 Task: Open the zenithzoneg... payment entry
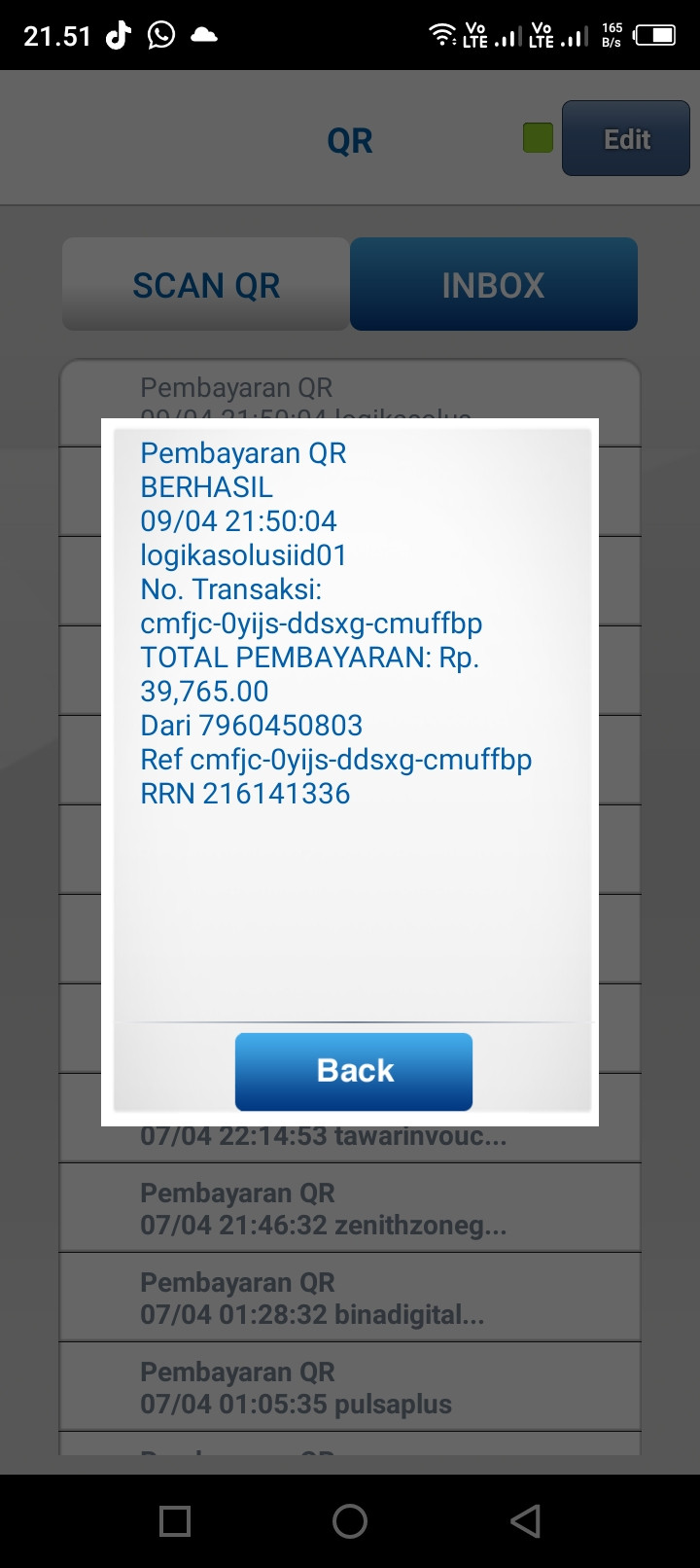[x=350, y=1208]
